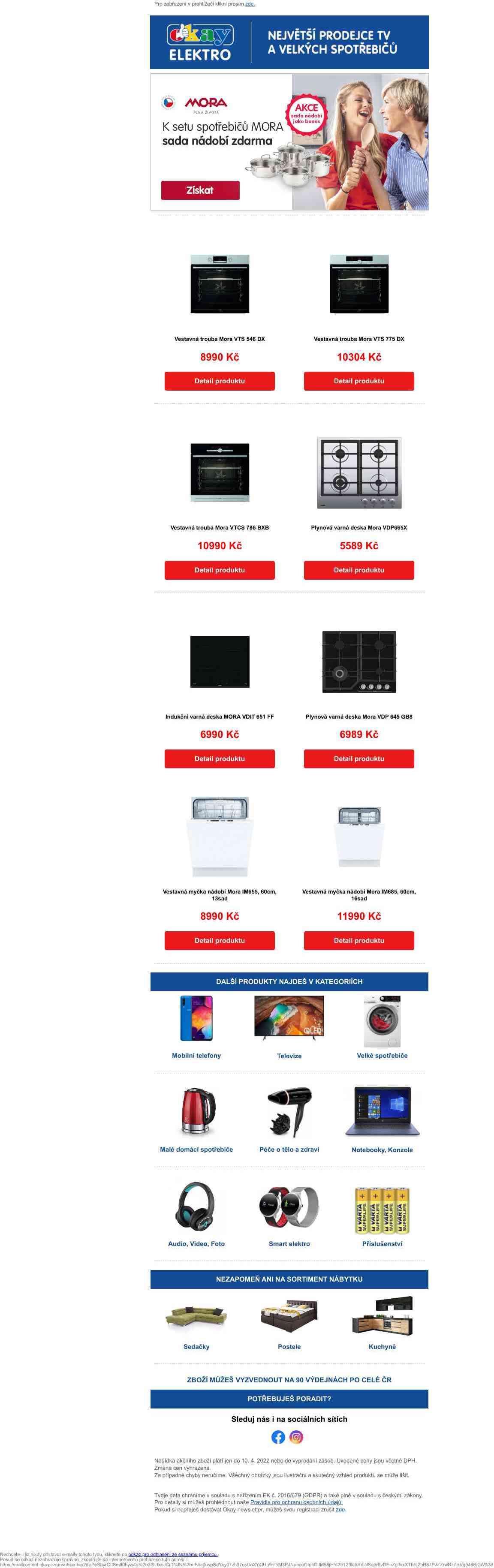View product detail for Mora VTCS 786 BXB
494x1568 pixels.
219,570
